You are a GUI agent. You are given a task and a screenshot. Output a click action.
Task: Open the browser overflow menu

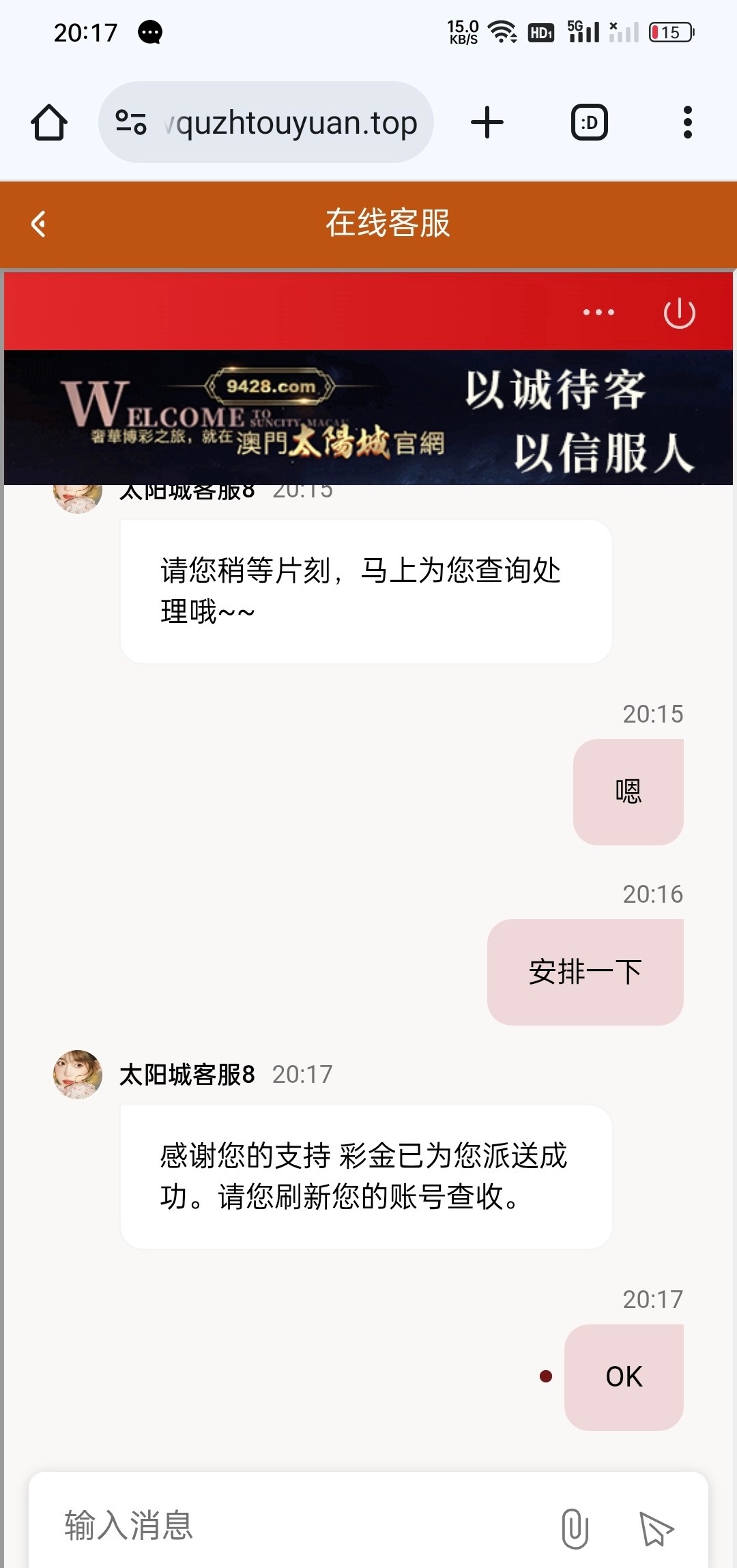point(687,123)
